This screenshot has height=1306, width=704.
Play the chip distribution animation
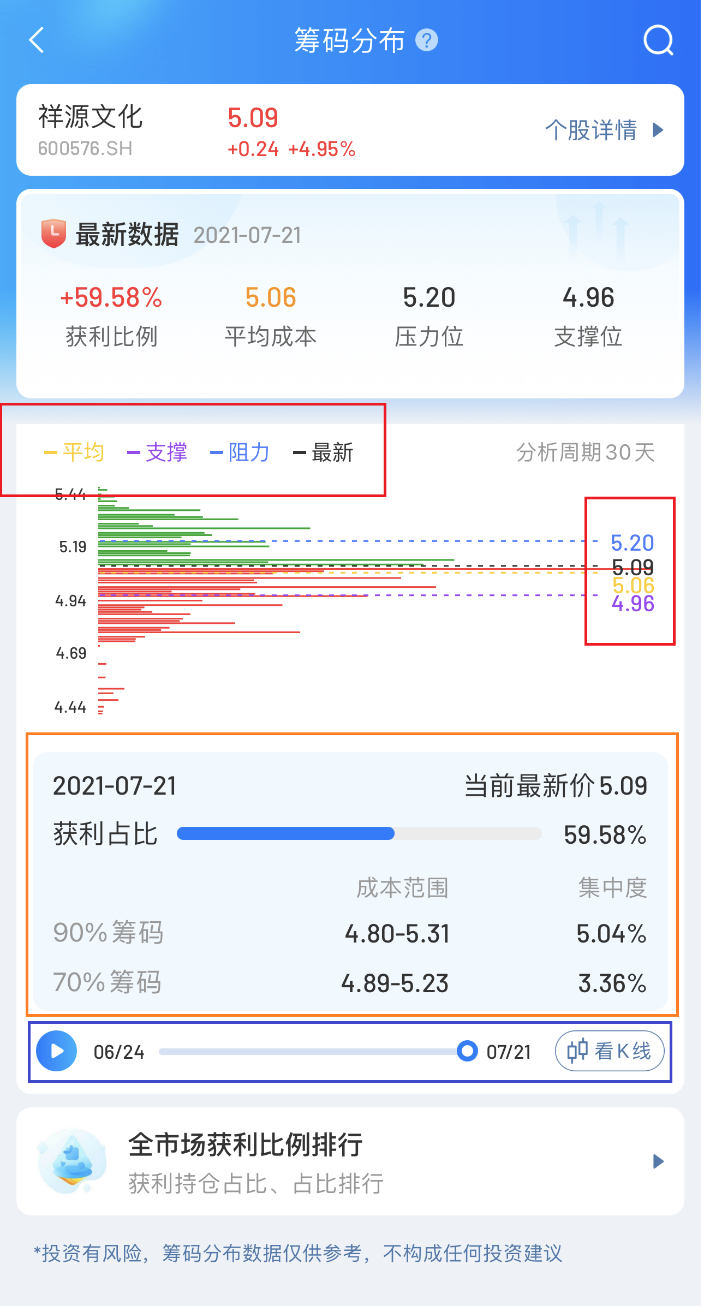[56, 1051]
